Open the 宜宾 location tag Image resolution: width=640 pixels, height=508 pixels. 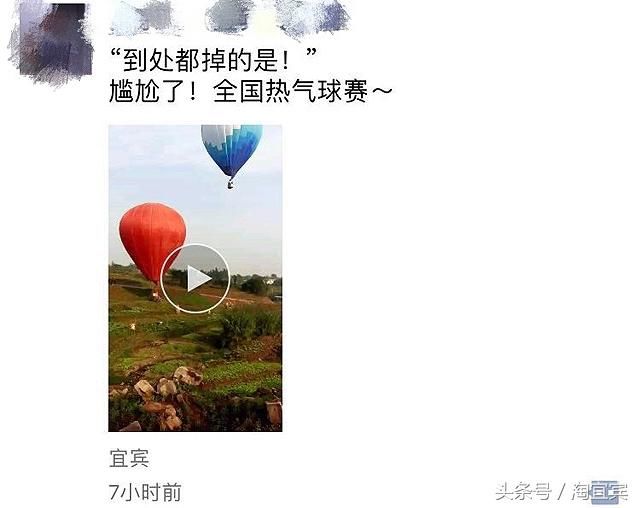pos(129,459)
